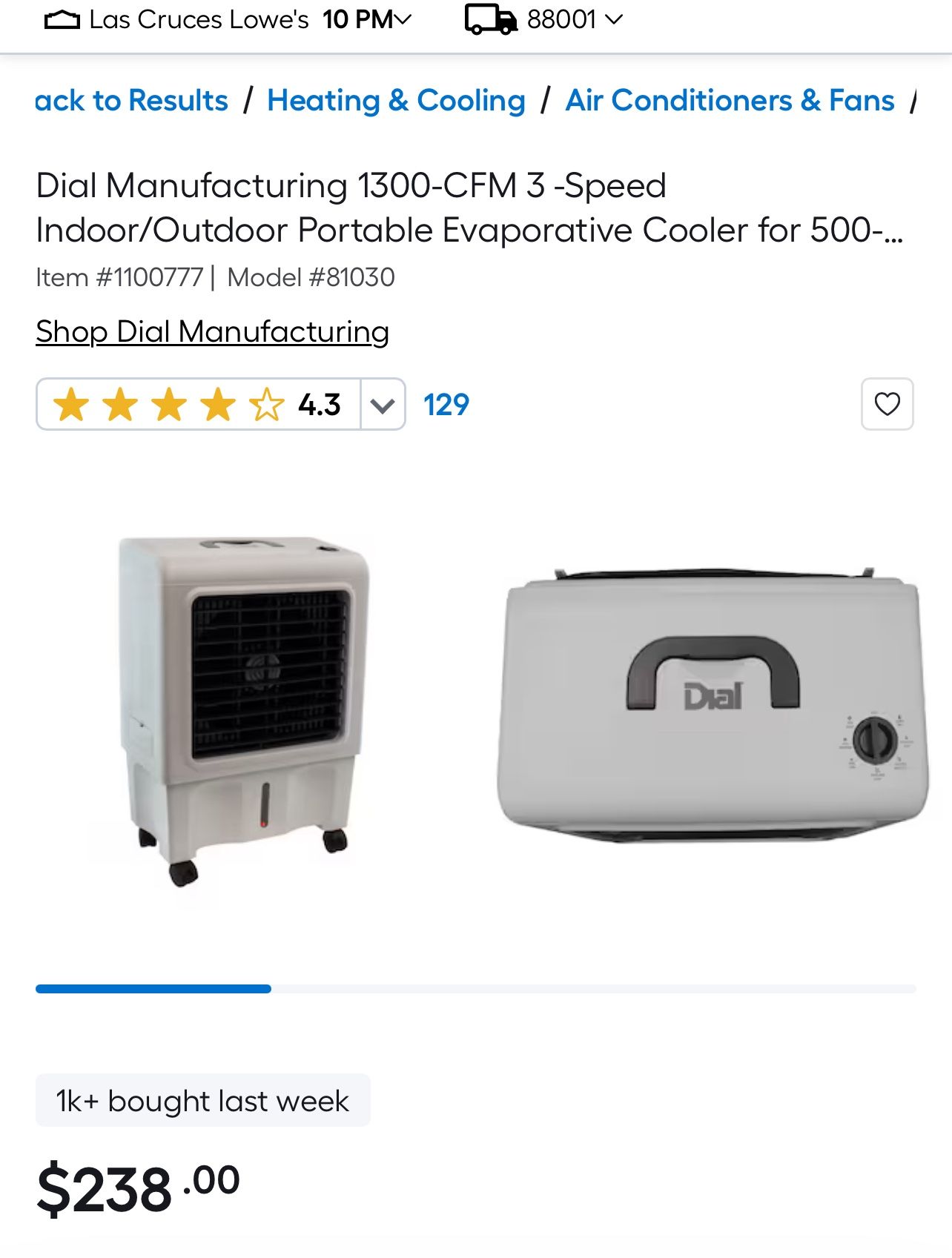This screenshot has width=952, height=1258.
Task: Tap the 1k+ bought last week badge
Action: pyautogui.click(x=202, y=1101)
